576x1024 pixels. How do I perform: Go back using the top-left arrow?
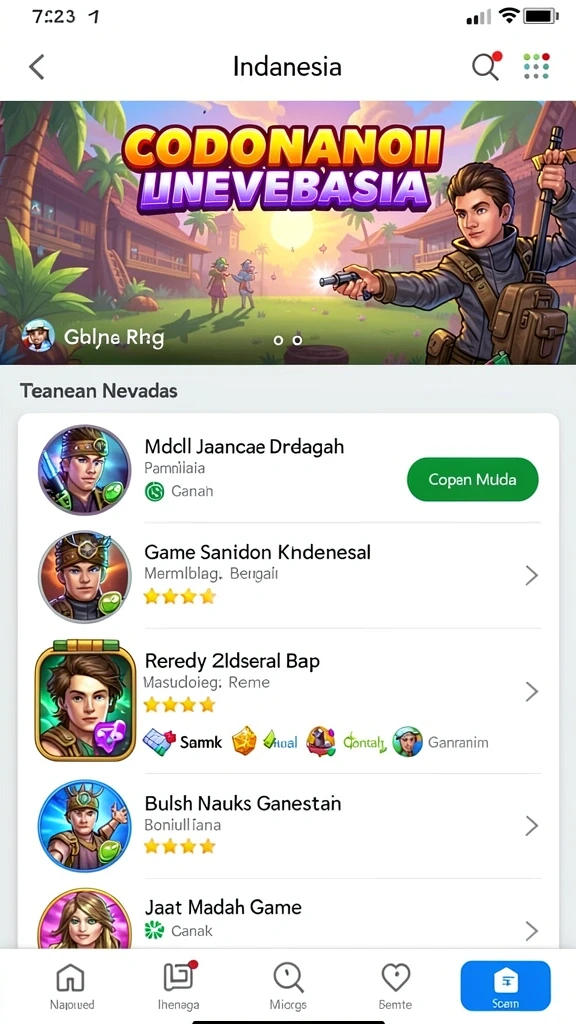[x=37, y=67]
